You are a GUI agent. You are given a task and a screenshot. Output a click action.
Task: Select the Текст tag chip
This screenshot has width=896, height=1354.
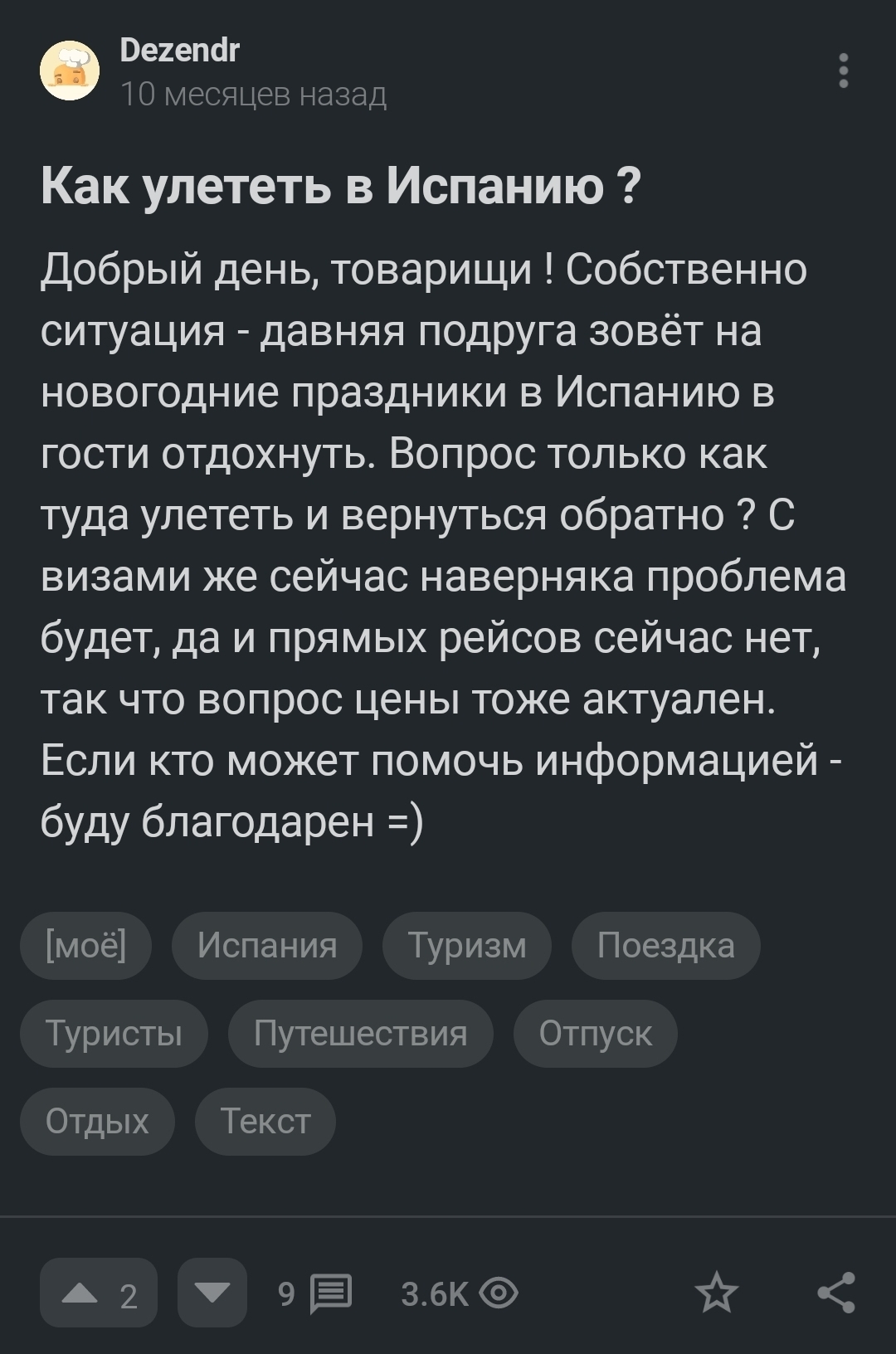pyautogui.click(x=265, y=1122)
